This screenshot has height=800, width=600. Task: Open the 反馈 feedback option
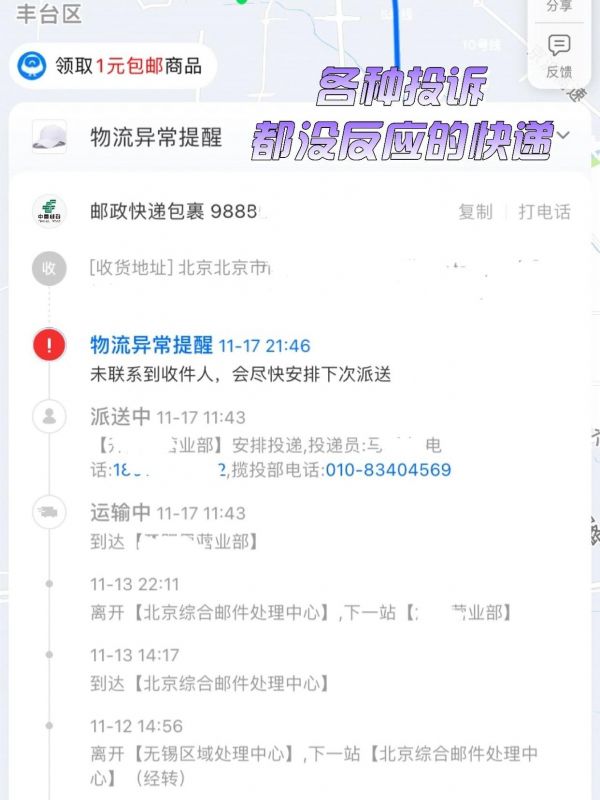click(559, 55)
